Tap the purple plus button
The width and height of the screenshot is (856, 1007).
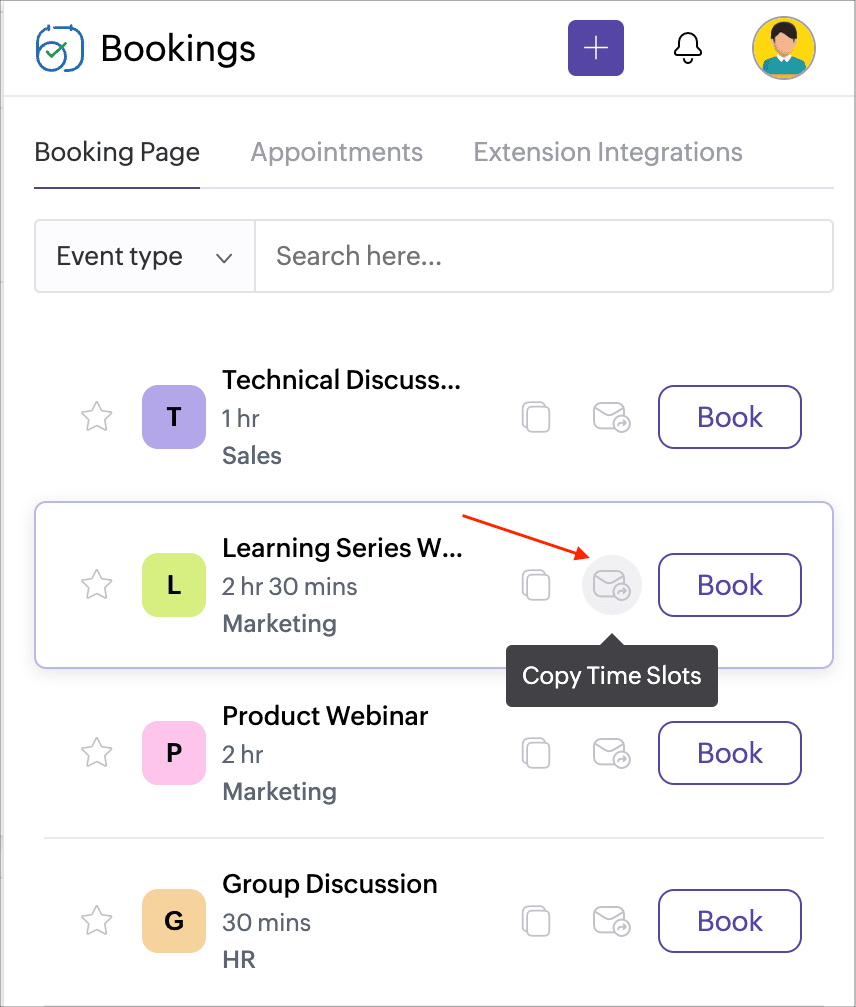pos(595,48)
